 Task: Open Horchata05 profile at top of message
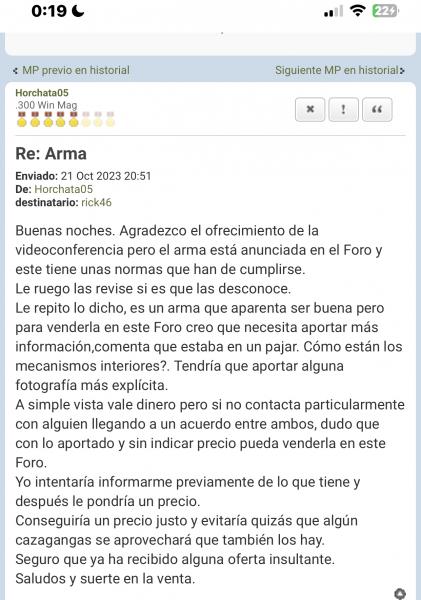coord(42,93)
